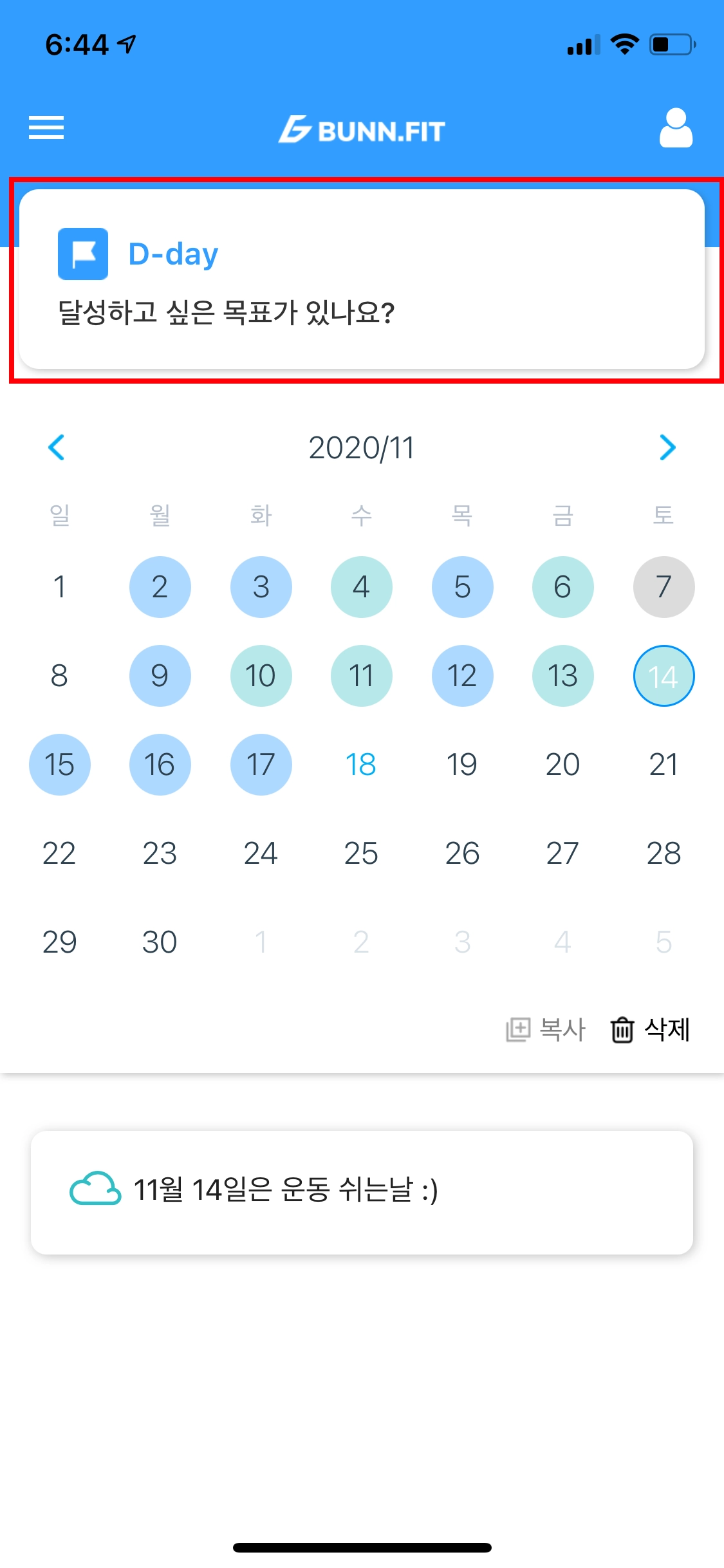Select November 1 on the calendar

point(59,587)
